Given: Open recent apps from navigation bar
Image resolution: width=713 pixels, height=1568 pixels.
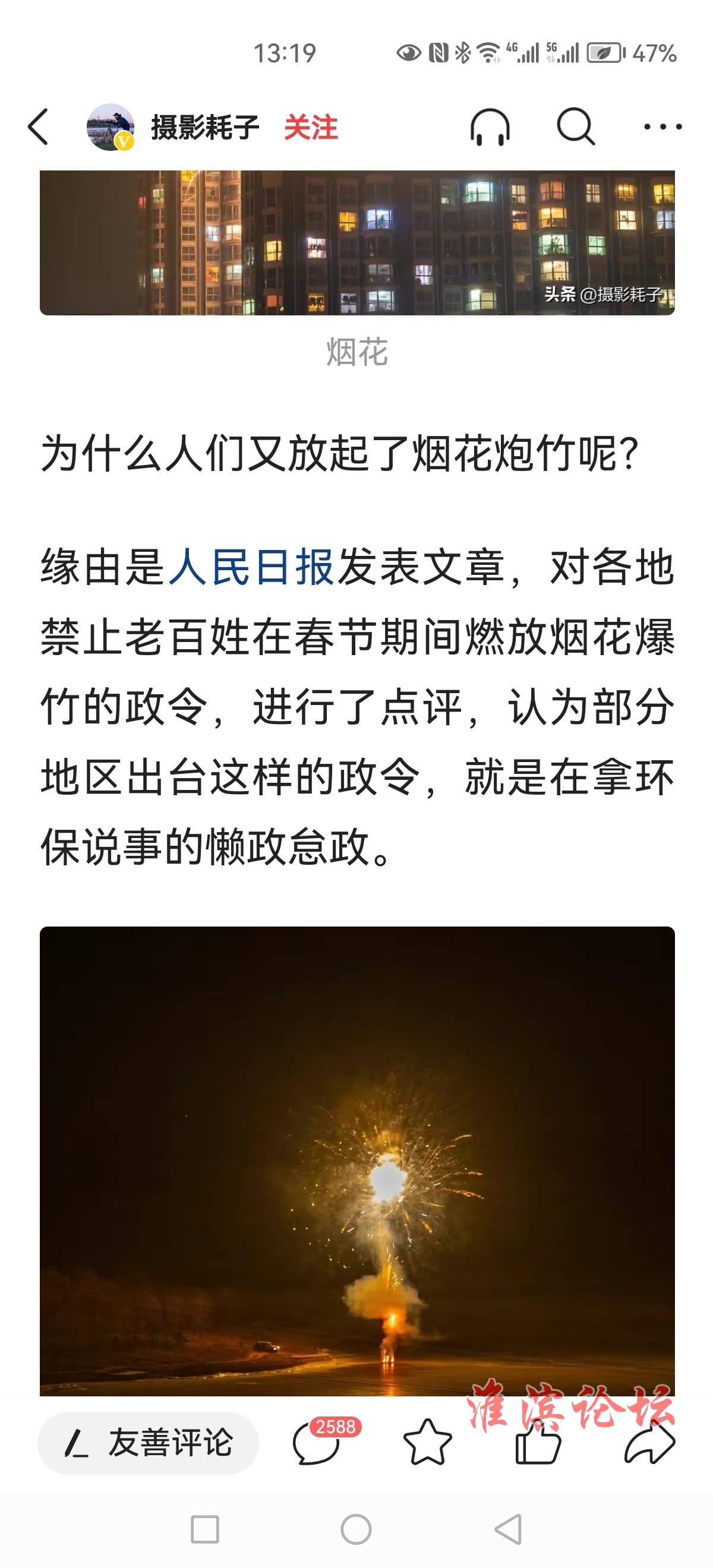Looking at the screenshot, I should pos(204,1529).
